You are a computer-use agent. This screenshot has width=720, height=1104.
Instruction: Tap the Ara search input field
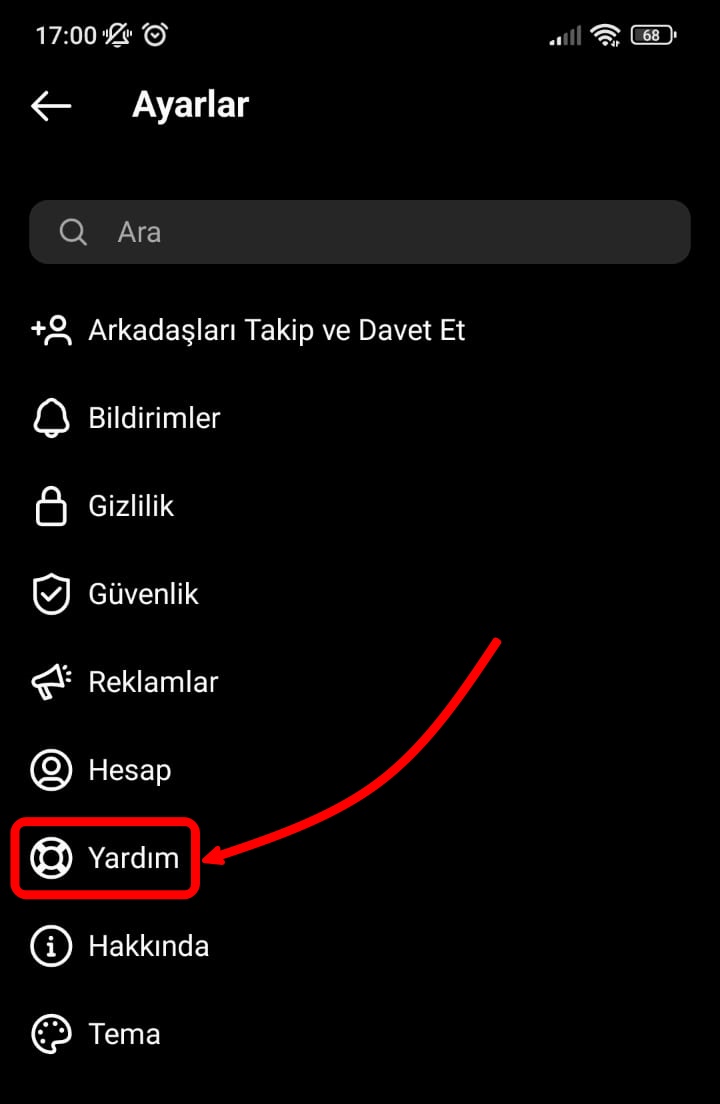click(x=300, y=231)
